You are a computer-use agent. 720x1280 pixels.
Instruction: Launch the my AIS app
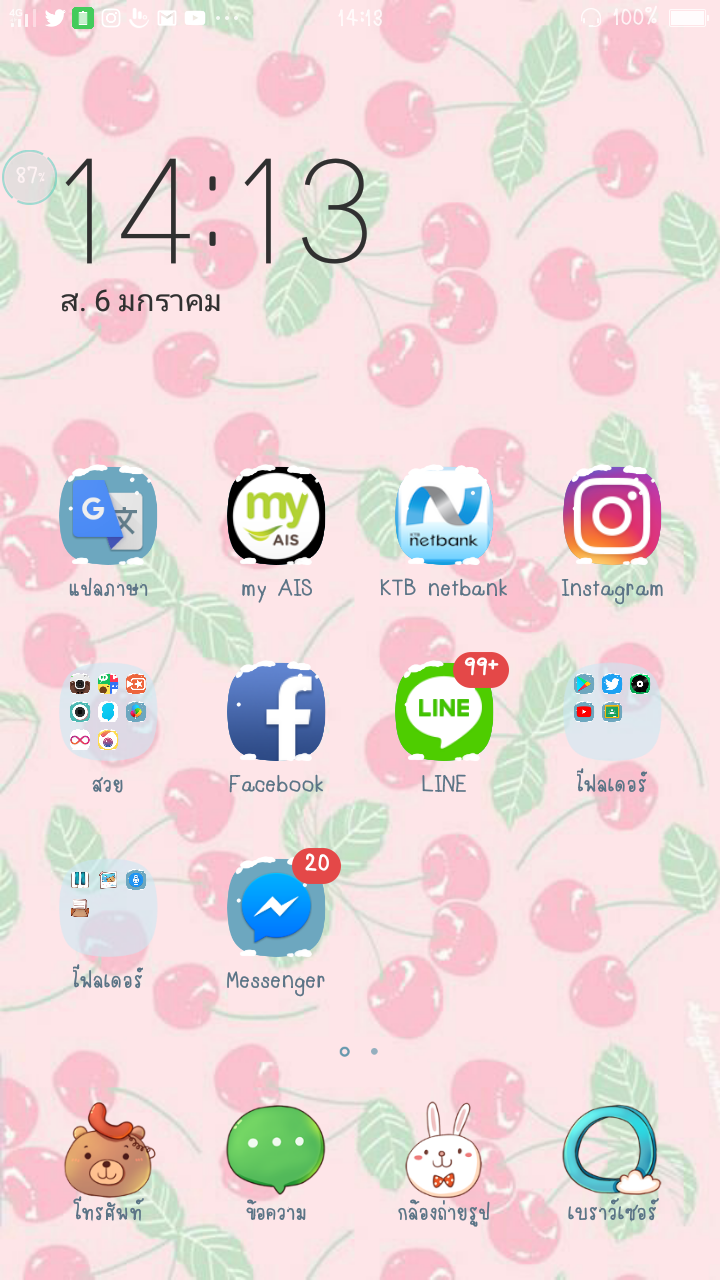point(276,516)
